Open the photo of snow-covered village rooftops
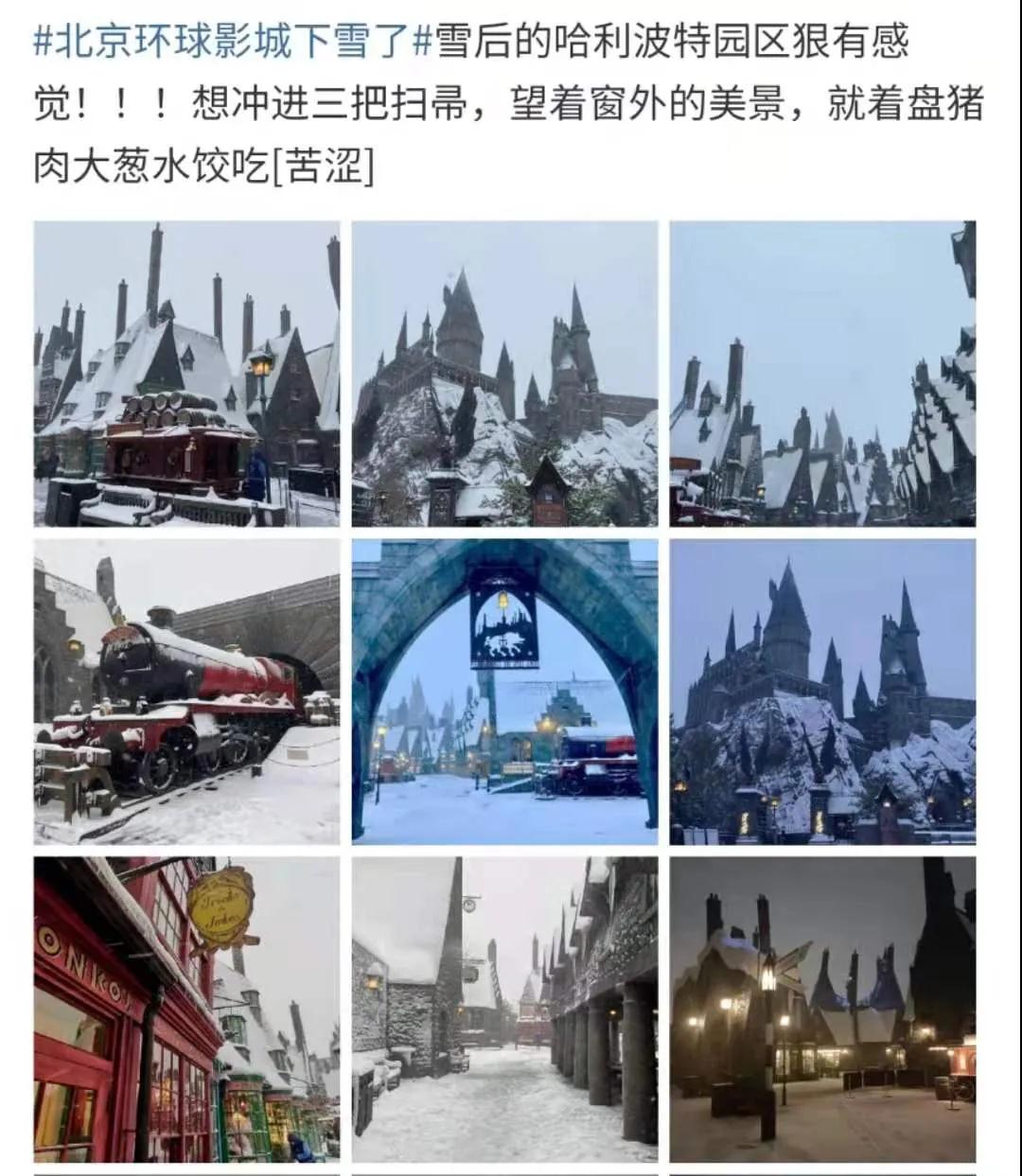This screenshot has width=1022, height=1176. pyautogui.click(x=822, y=374)
